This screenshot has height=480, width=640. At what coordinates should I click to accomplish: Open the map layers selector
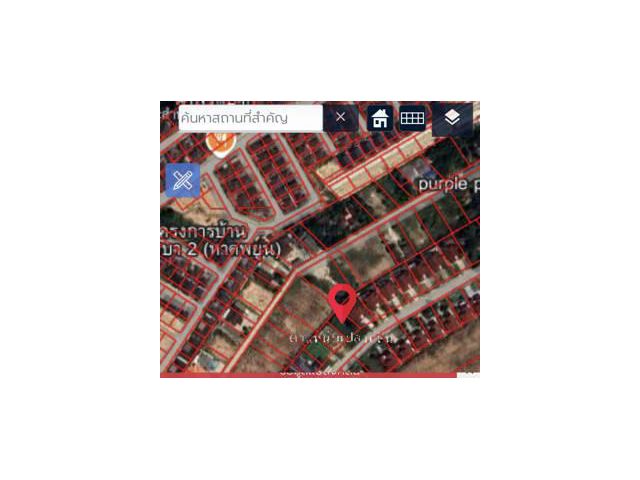[452, 118]
